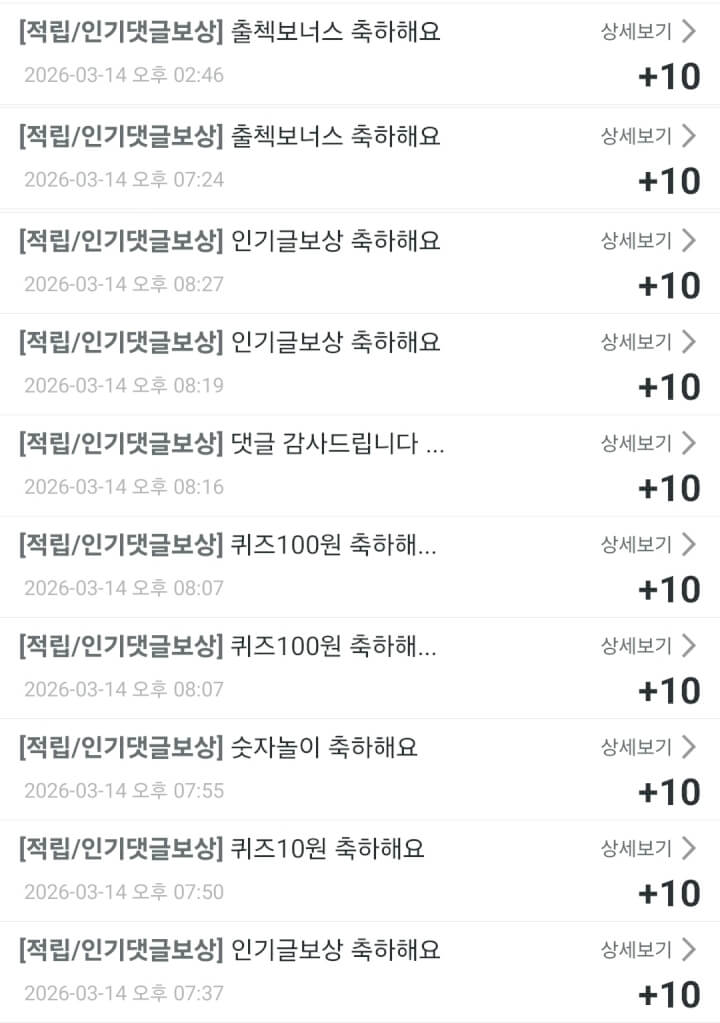This screenshot has height=1023, width=720.
Task: See details of the 퀴즈10원 축하해요 entry
Action: point(647,848)
